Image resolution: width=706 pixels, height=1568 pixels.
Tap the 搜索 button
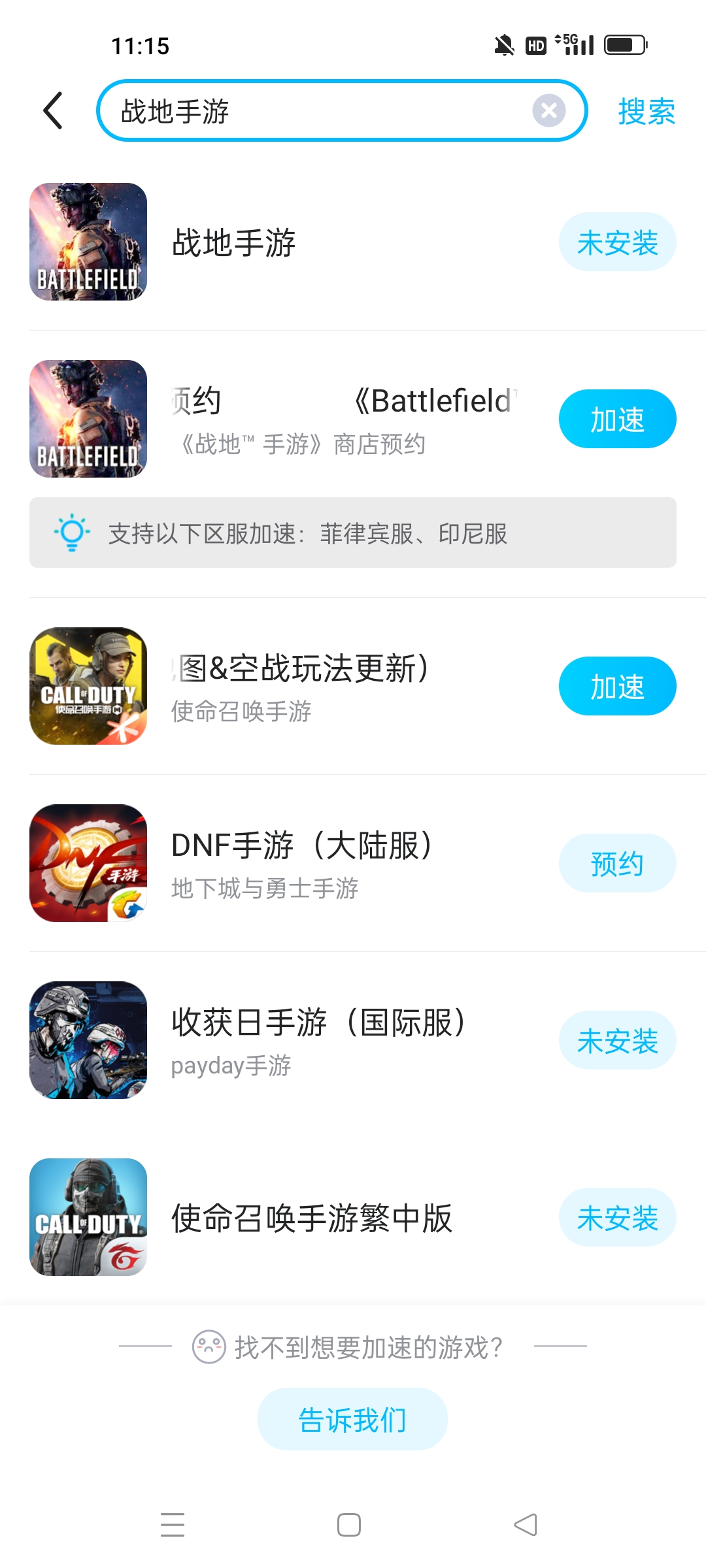coord(646,111)
